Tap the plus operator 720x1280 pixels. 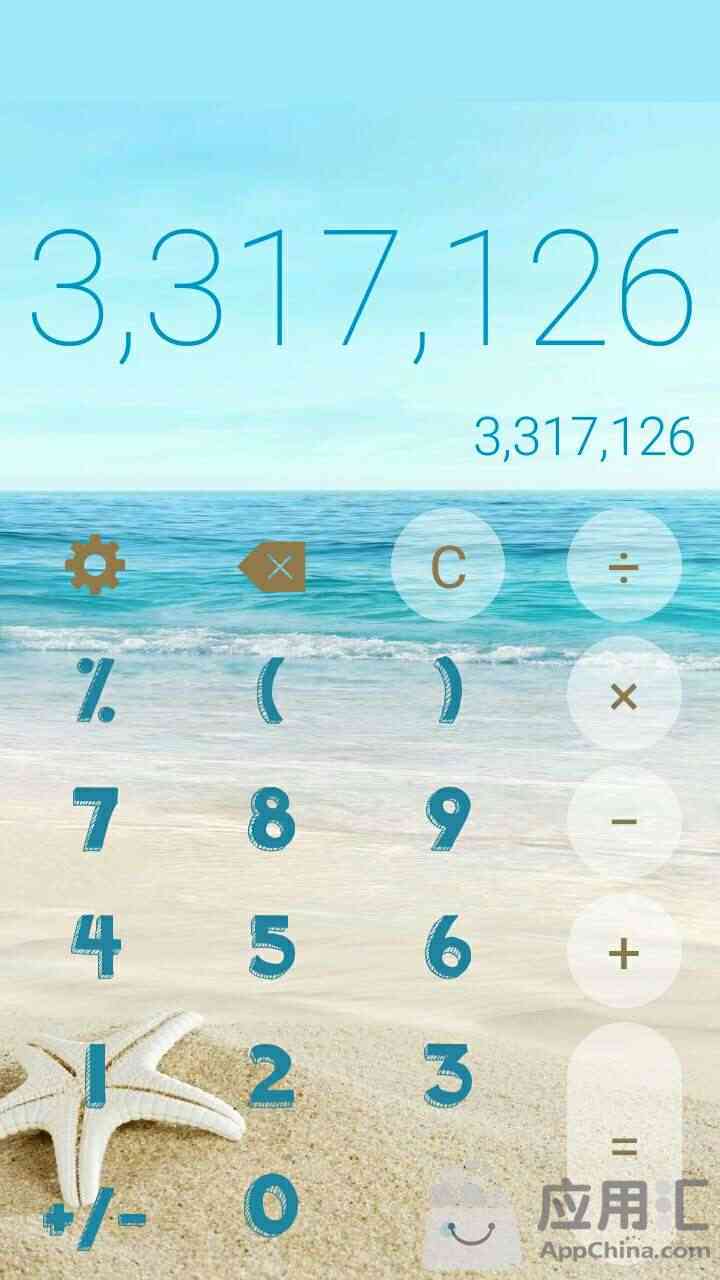click(x=624, y=951)
